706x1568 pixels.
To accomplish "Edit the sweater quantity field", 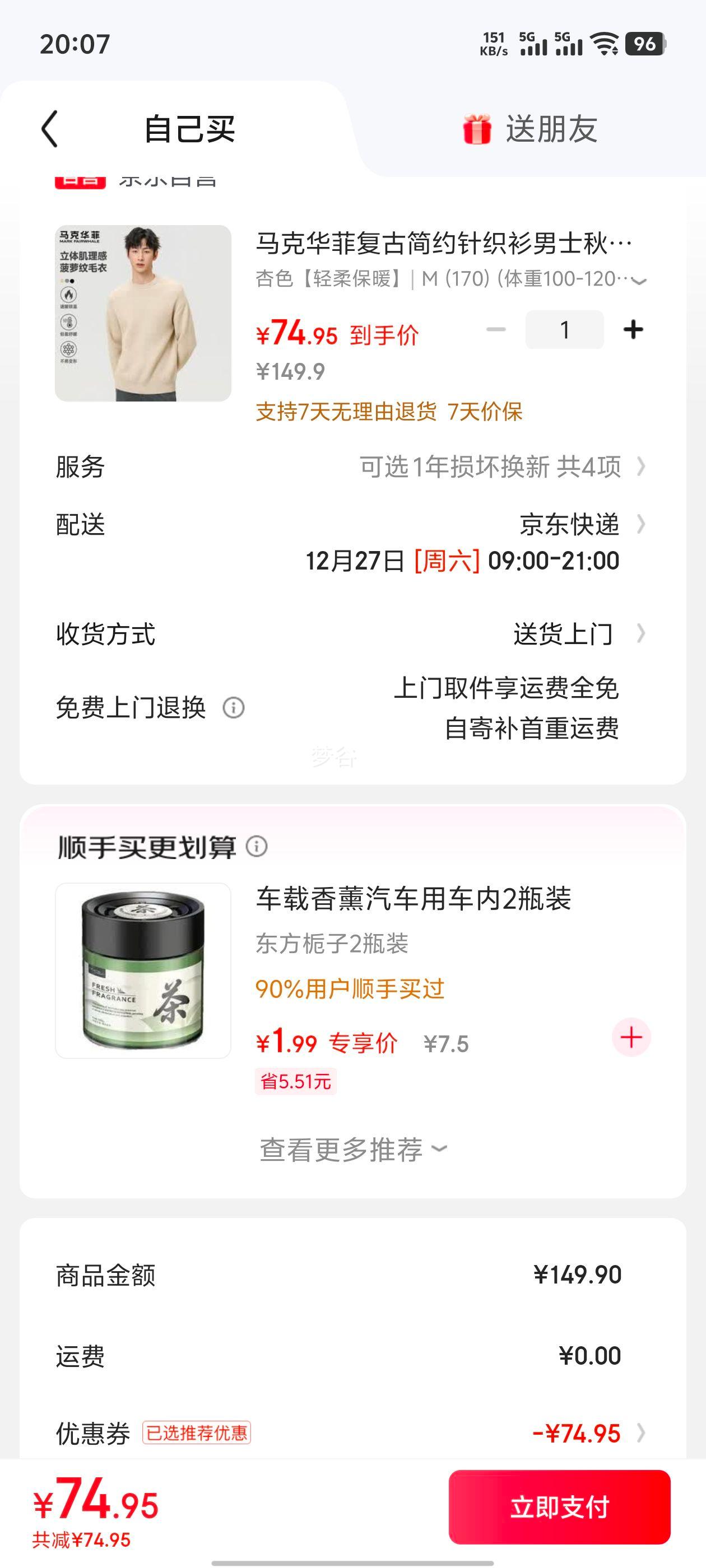I will [564, 330].
